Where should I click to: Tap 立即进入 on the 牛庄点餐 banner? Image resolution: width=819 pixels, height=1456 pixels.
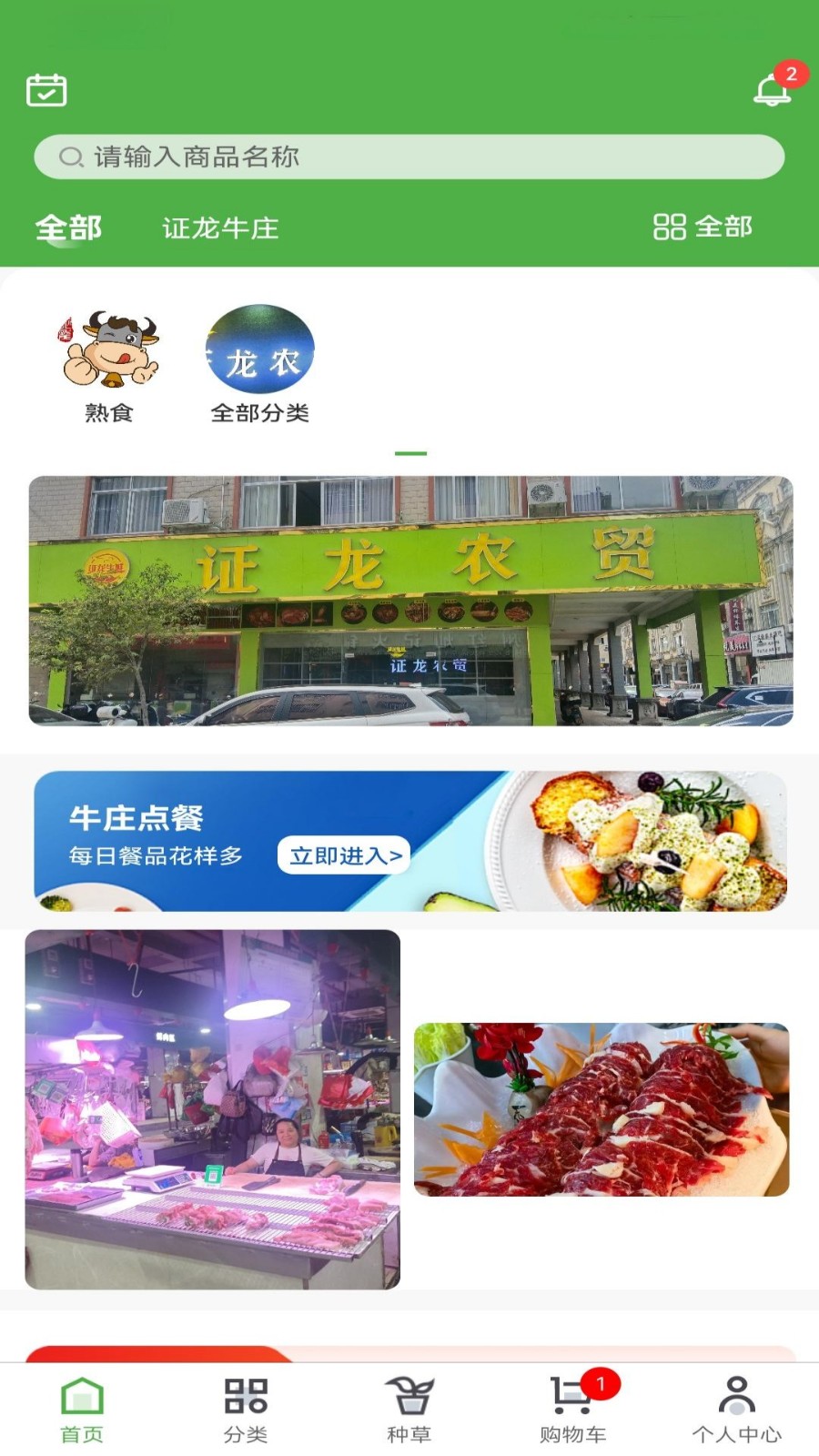click(x=344, y=855)
